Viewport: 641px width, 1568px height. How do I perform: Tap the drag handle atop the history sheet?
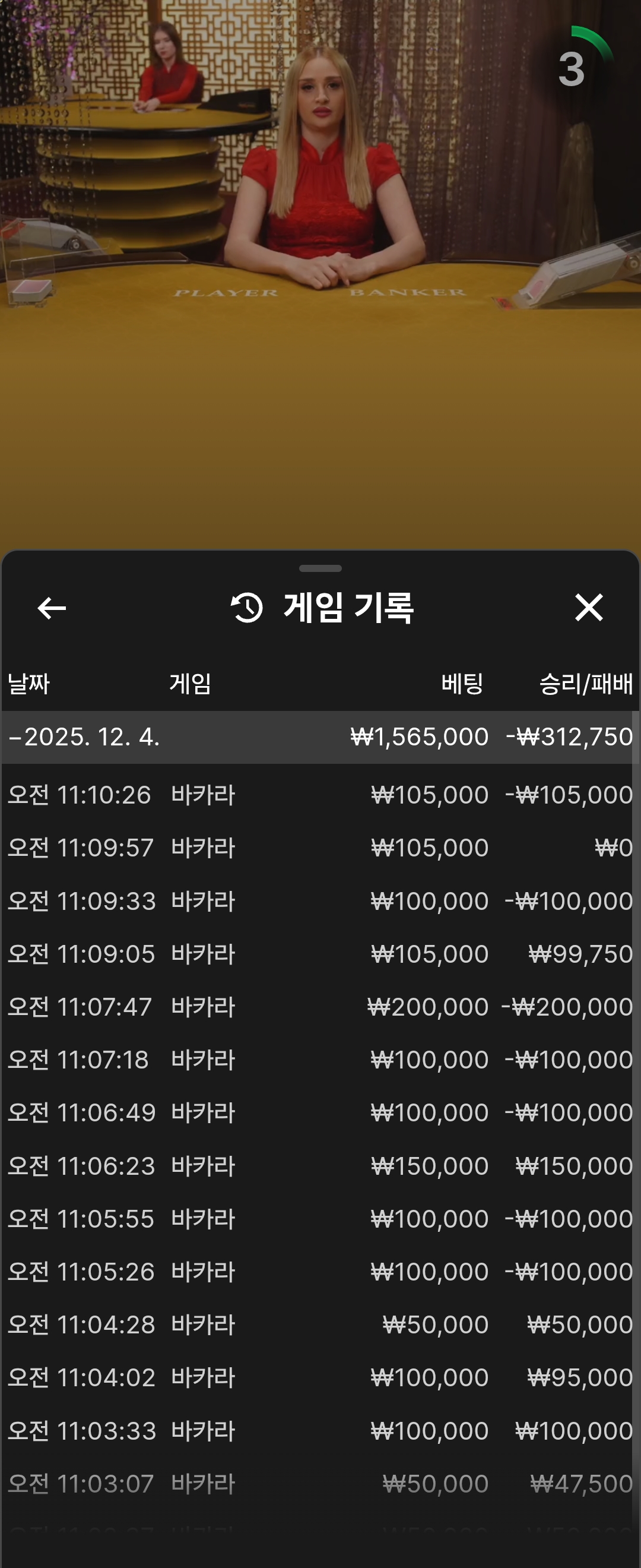pyautogui.click(x=320, y=568)
